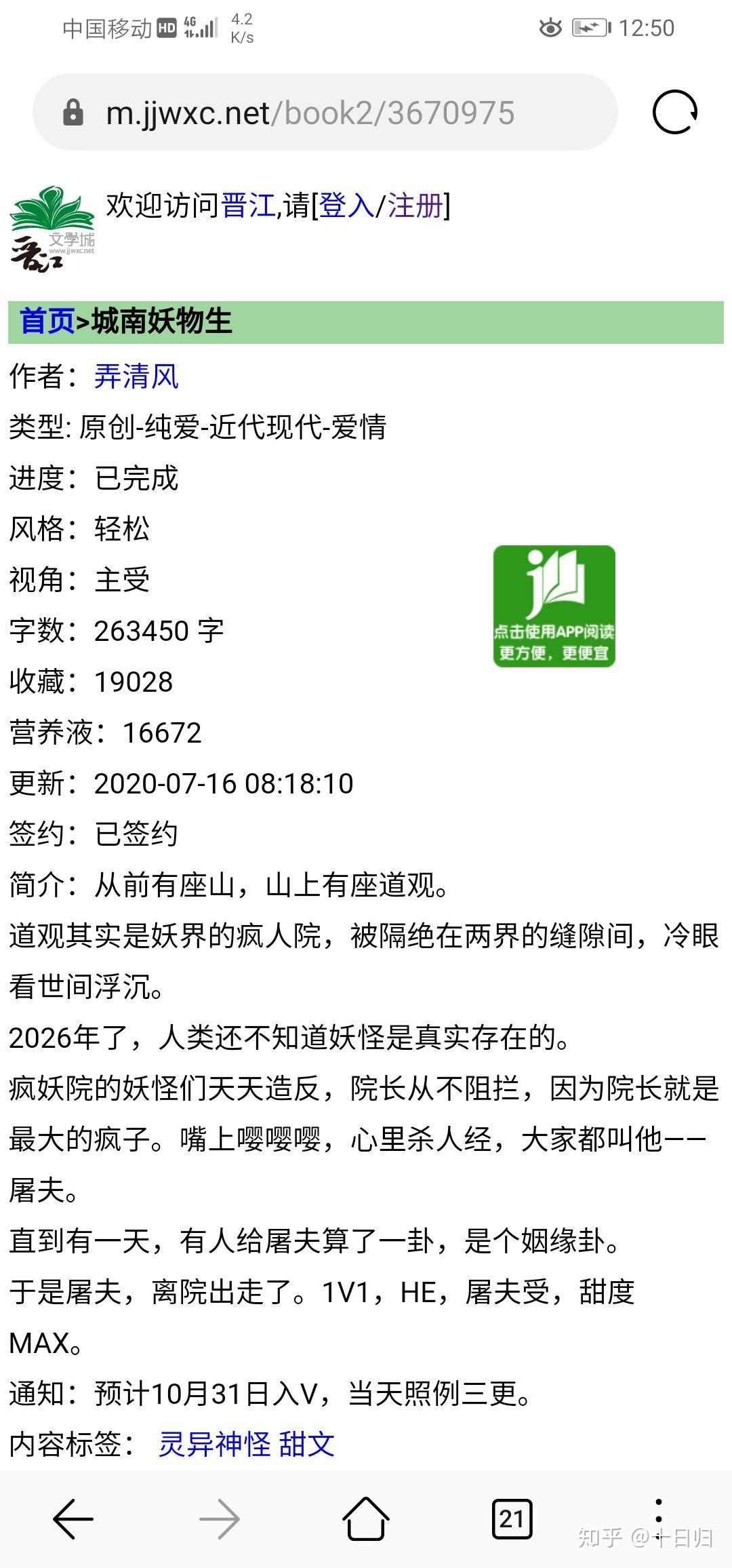This screenshot has height=1568, width=732.
Task: Open author 弄清风's page
Action: 136,376
